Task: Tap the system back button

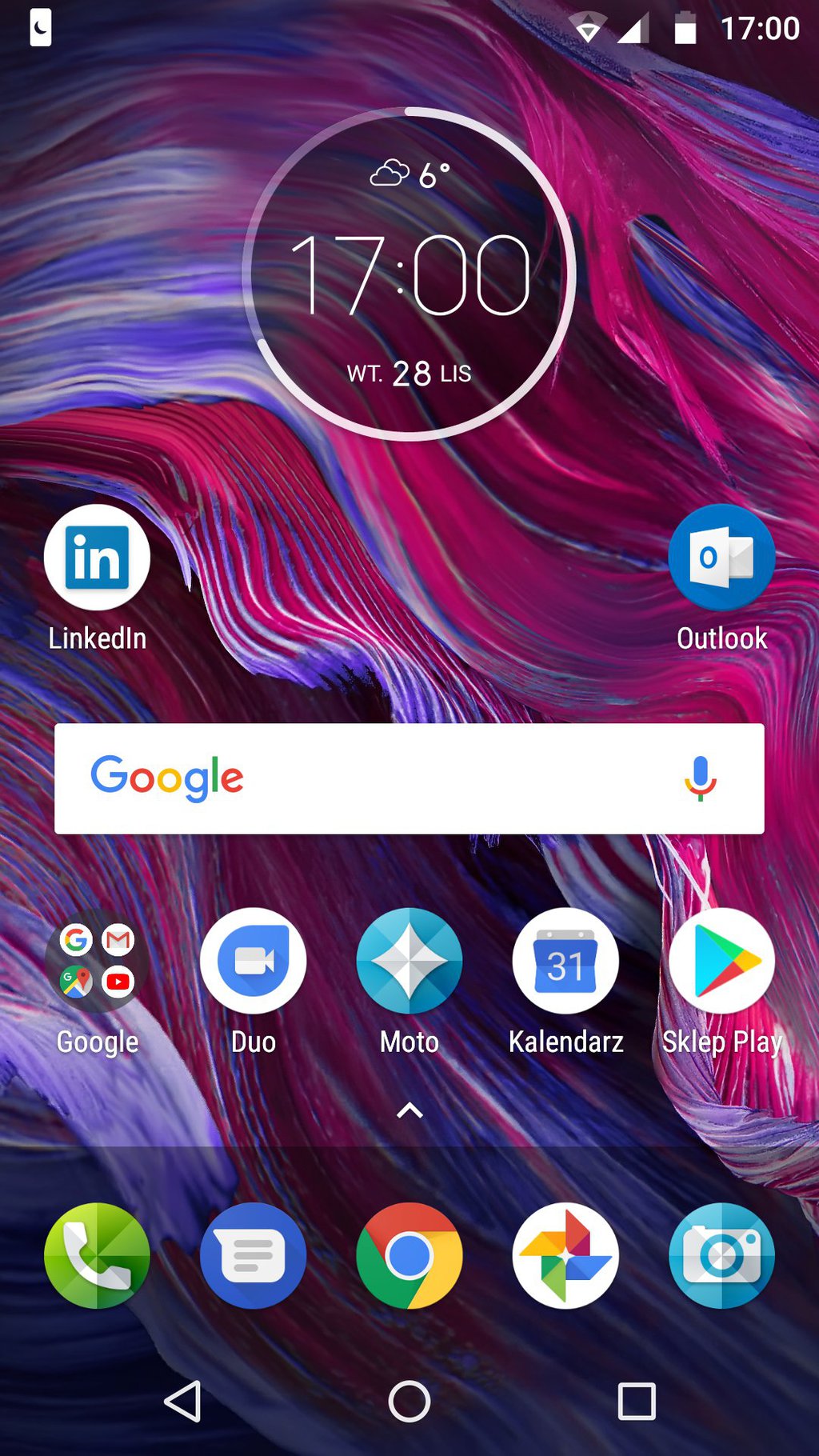Action: point(183,1402)
